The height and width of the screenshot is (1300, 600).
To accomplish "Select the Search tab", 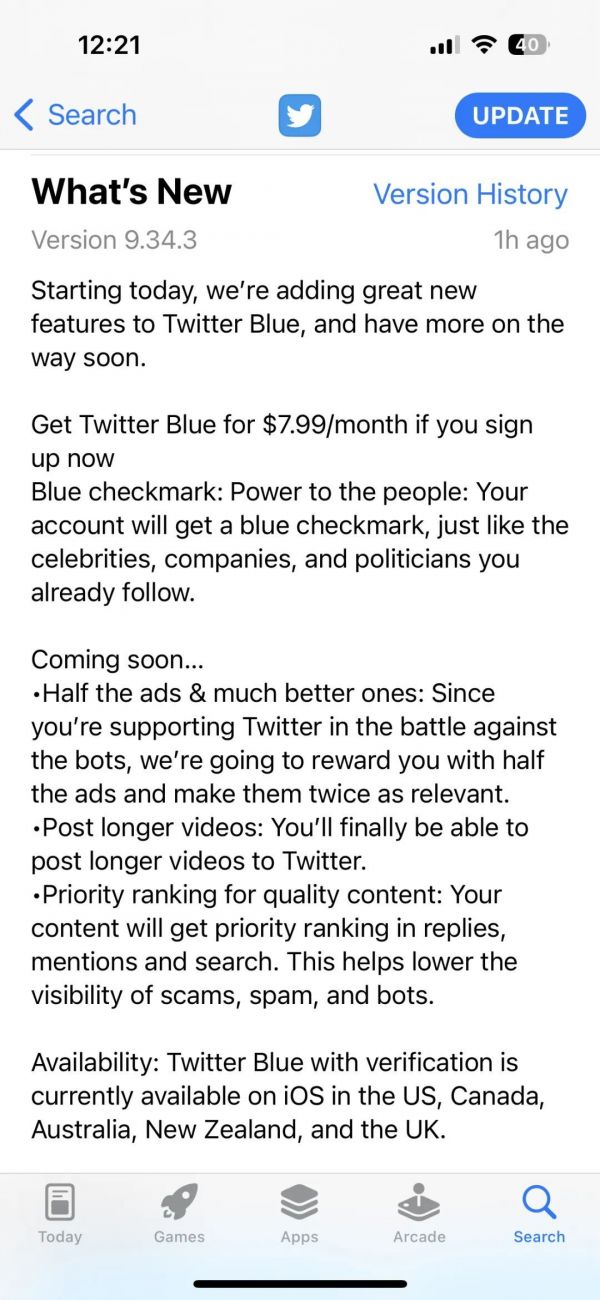I will coord(539,1211).
